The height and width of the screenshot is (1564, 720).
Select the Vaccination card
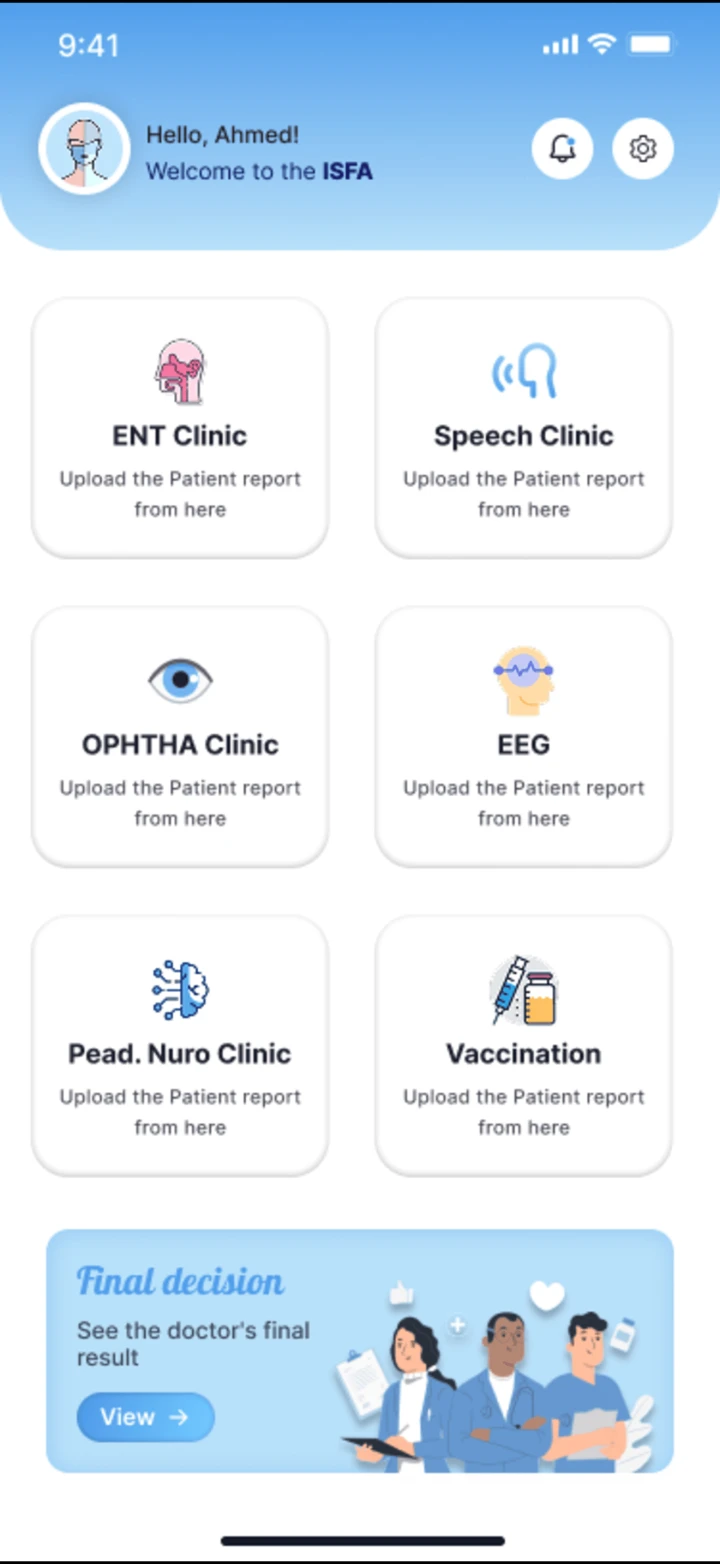523,1046
